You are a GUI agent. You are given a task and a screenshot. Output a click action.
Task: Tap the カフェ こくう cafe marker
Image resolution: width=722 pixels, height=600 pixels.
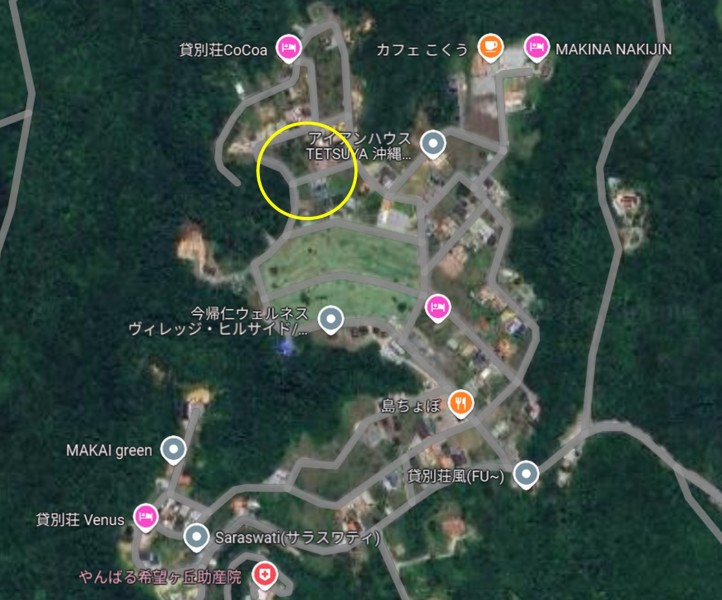pos(489,46)
